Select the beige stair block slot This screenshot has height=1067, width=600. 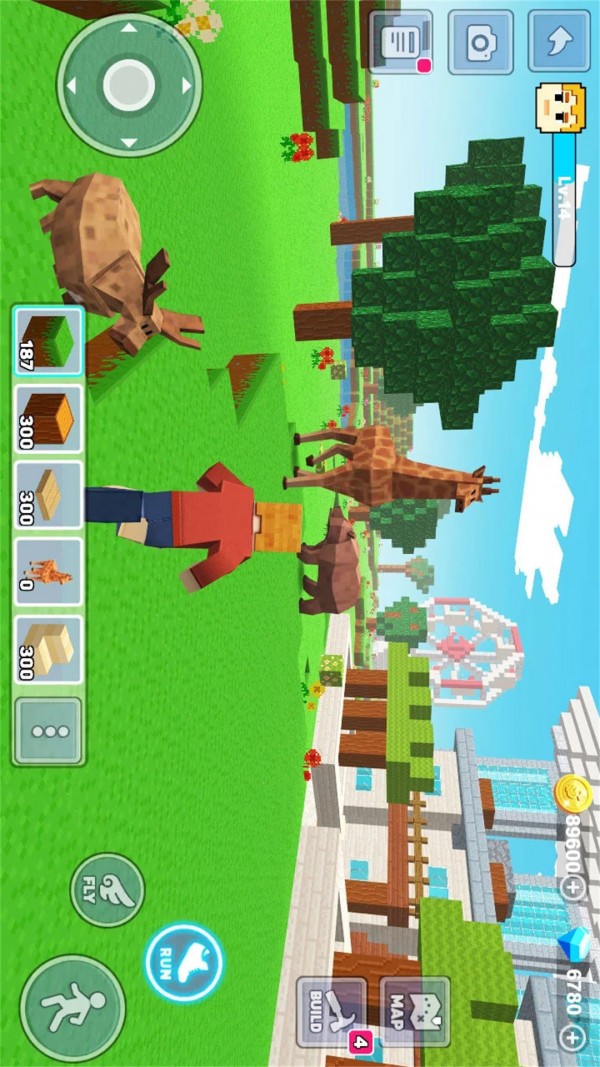pyautogui.click(x=47, y=650)
